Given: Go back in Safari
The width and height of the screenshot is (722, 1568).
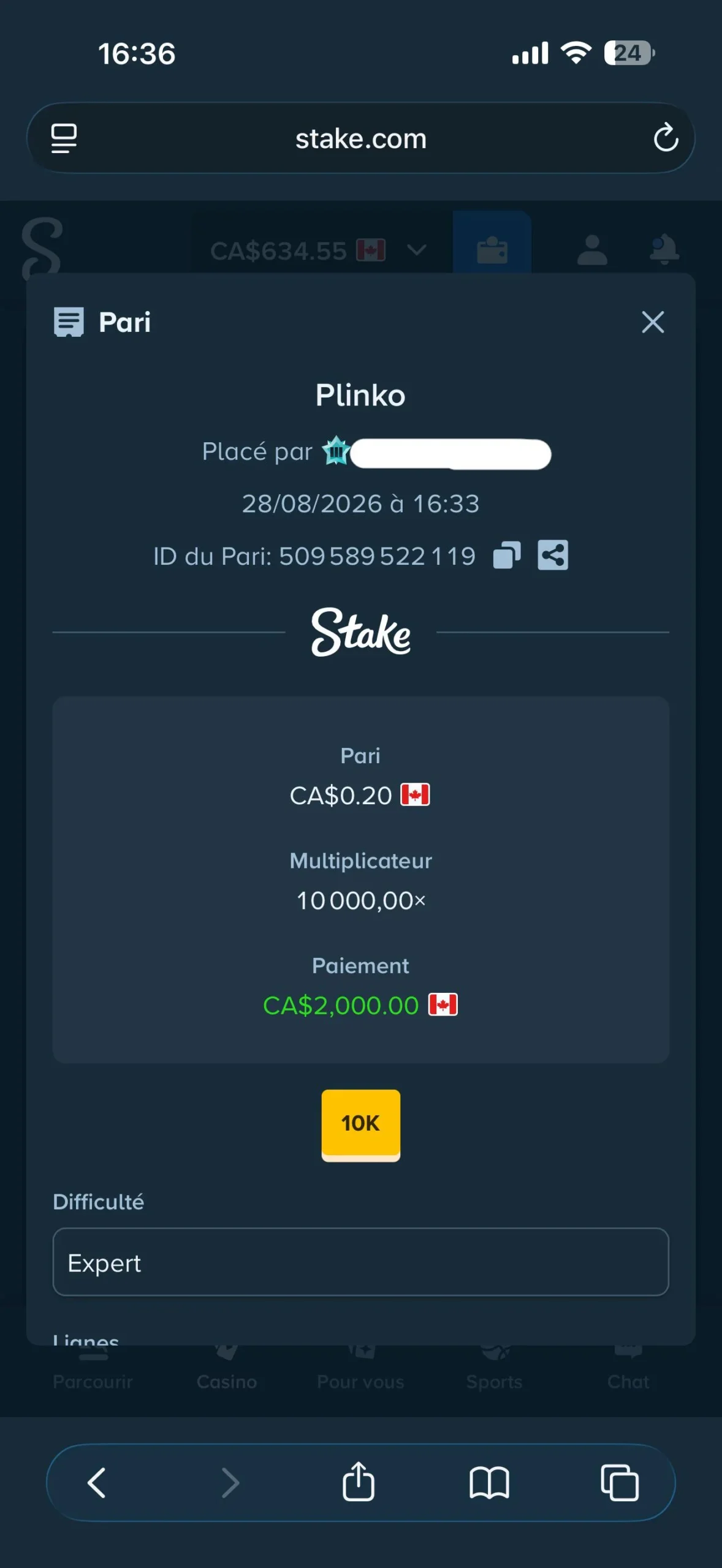Looking at the screenshot, I should coord(97,1483).
